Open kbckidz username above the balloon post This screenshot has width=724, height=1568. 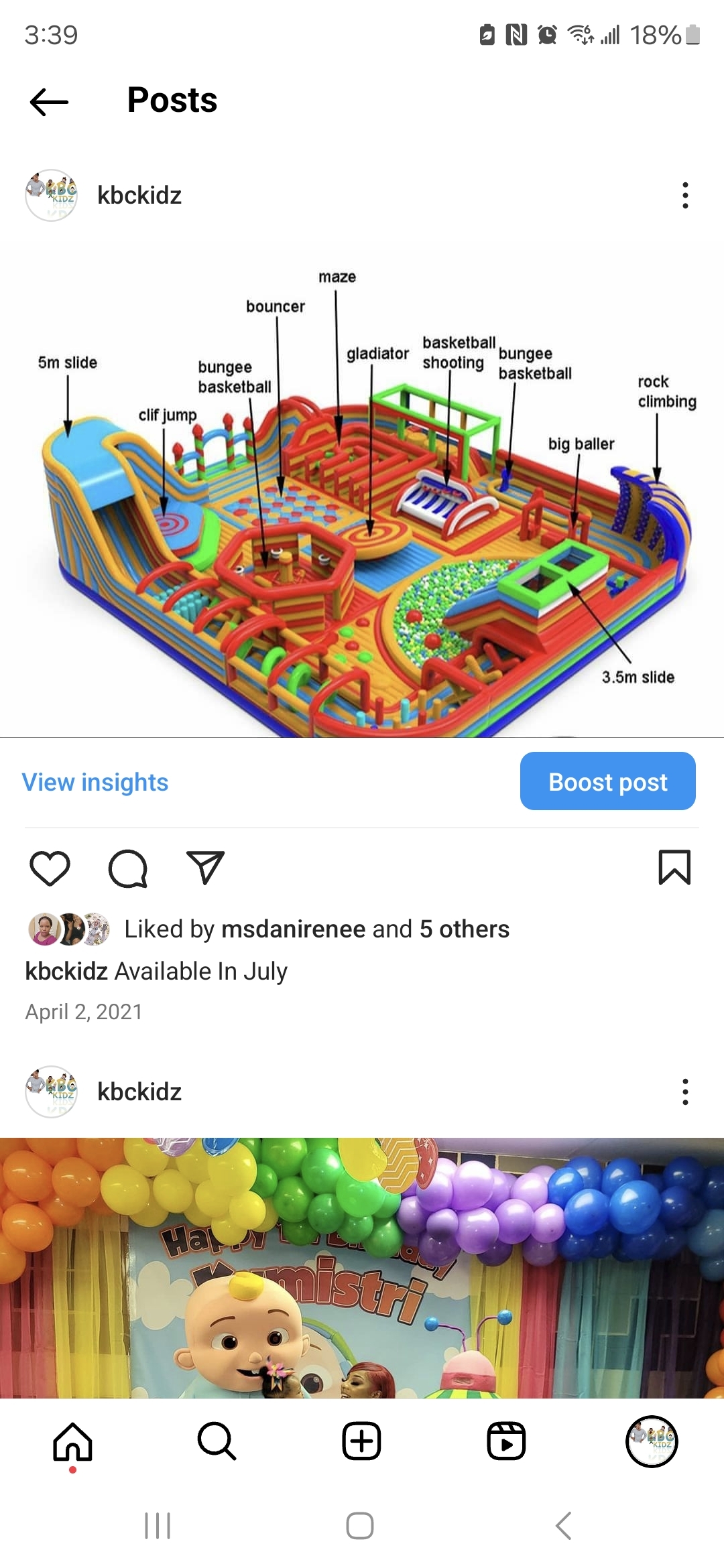(139, 1092)
